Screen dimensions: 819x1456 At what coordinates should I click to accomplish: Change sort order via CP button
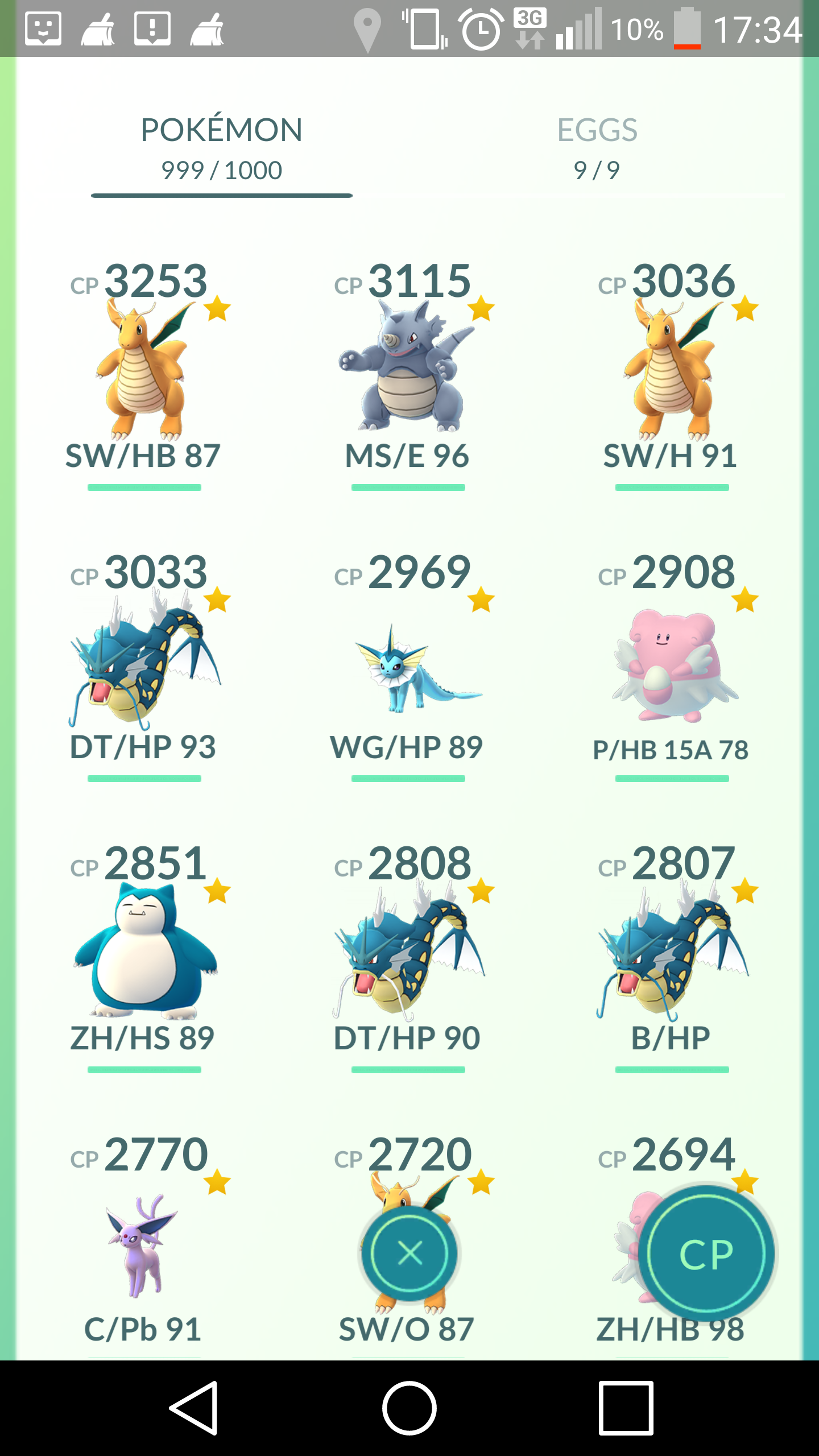click(x=706, y=1254)
